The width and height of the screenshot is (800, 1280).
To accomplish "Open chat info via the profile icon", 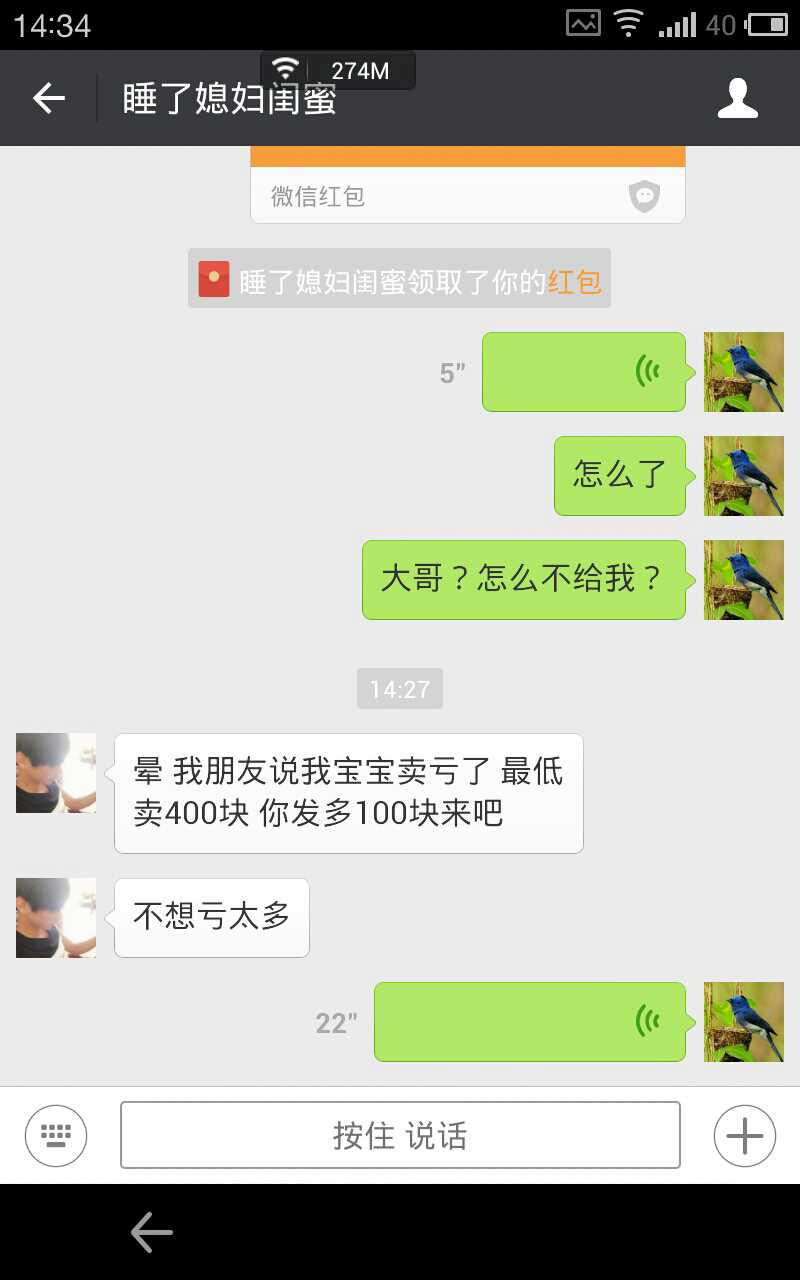I will coord(738,98).
